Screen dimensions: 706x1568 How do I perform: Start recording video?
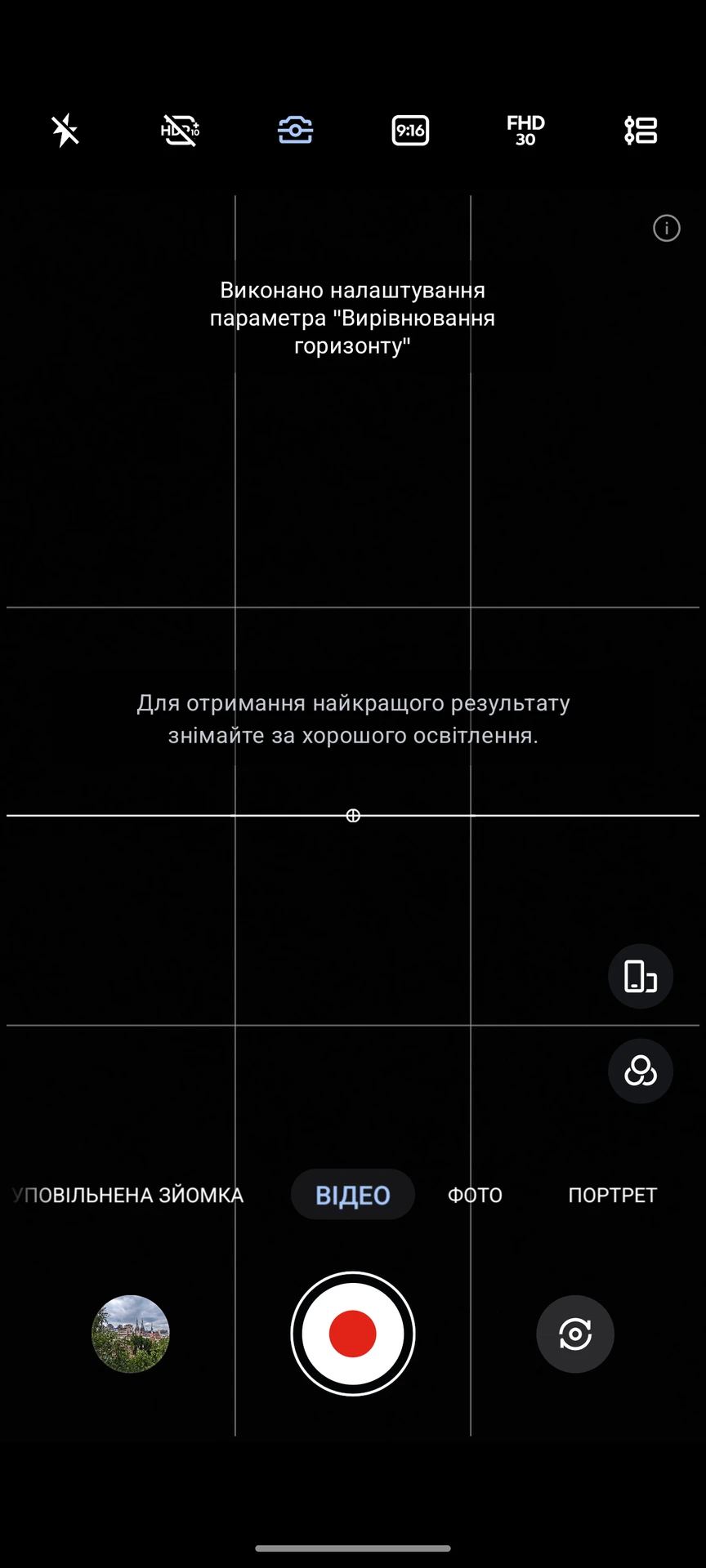[x=353, y=1334]
